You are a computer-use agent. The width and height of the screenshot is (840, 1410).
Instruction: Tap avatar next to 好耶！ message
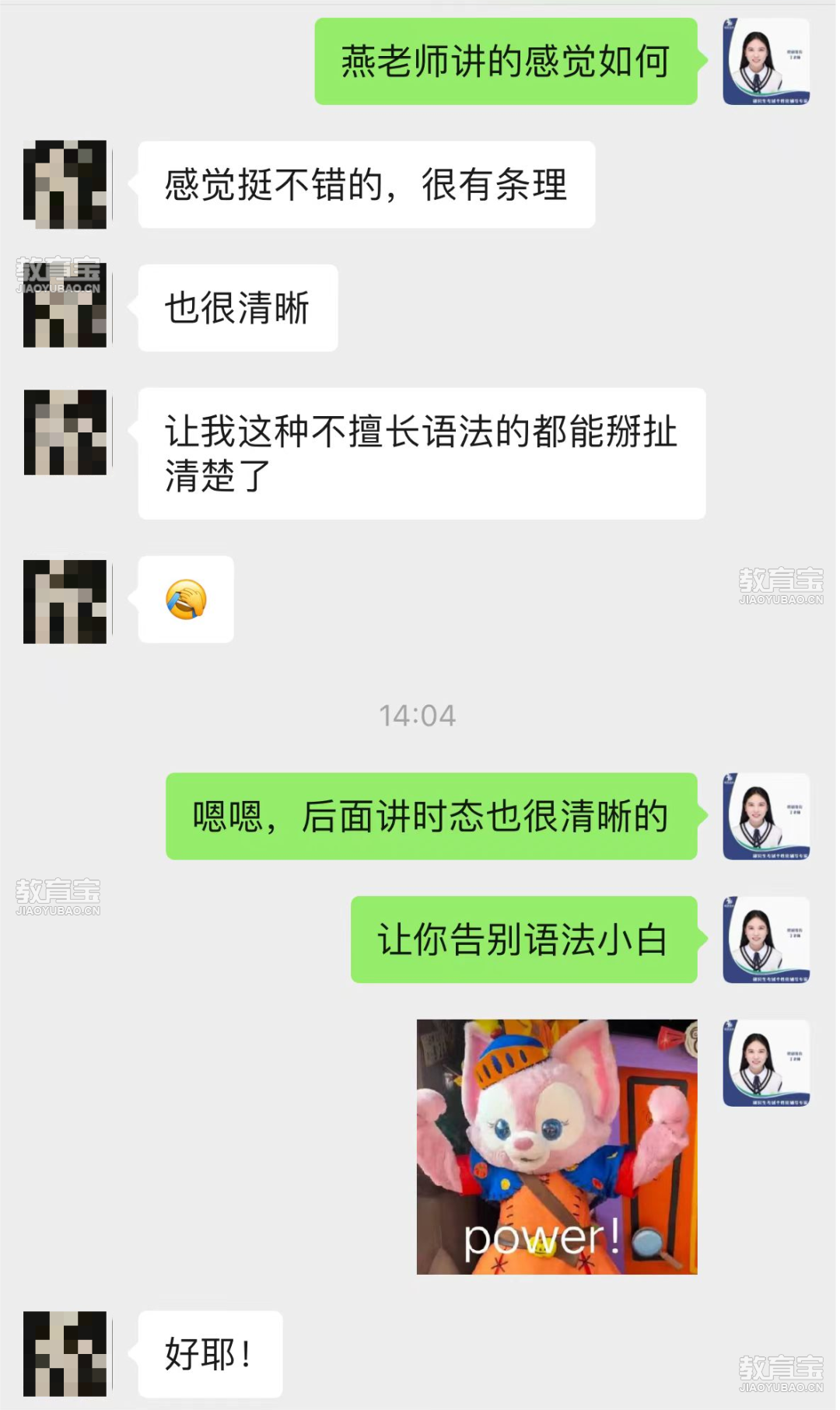click(x=65, y=1353)
